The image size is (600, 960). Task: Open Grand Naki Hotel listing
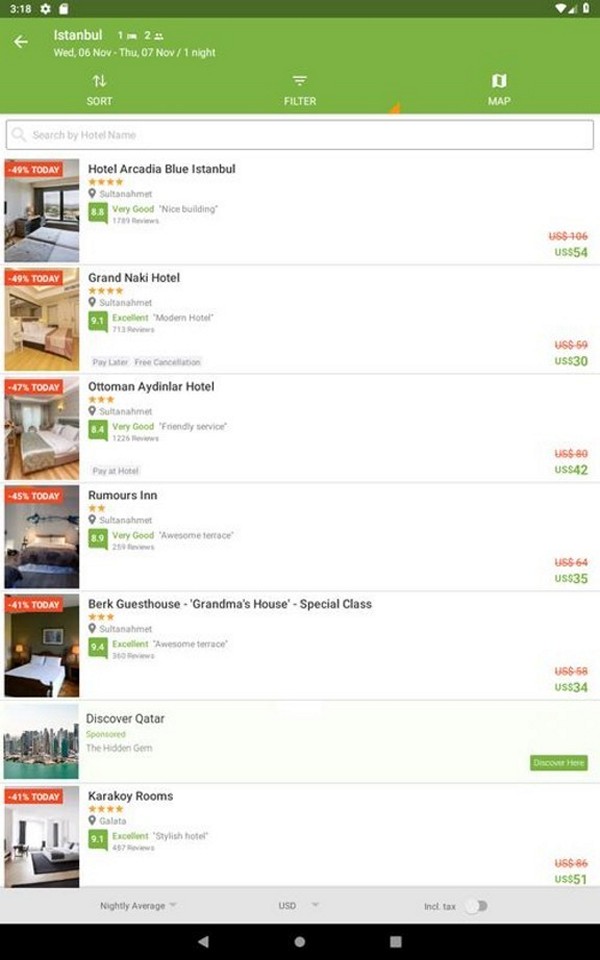(x=300, y=320)
